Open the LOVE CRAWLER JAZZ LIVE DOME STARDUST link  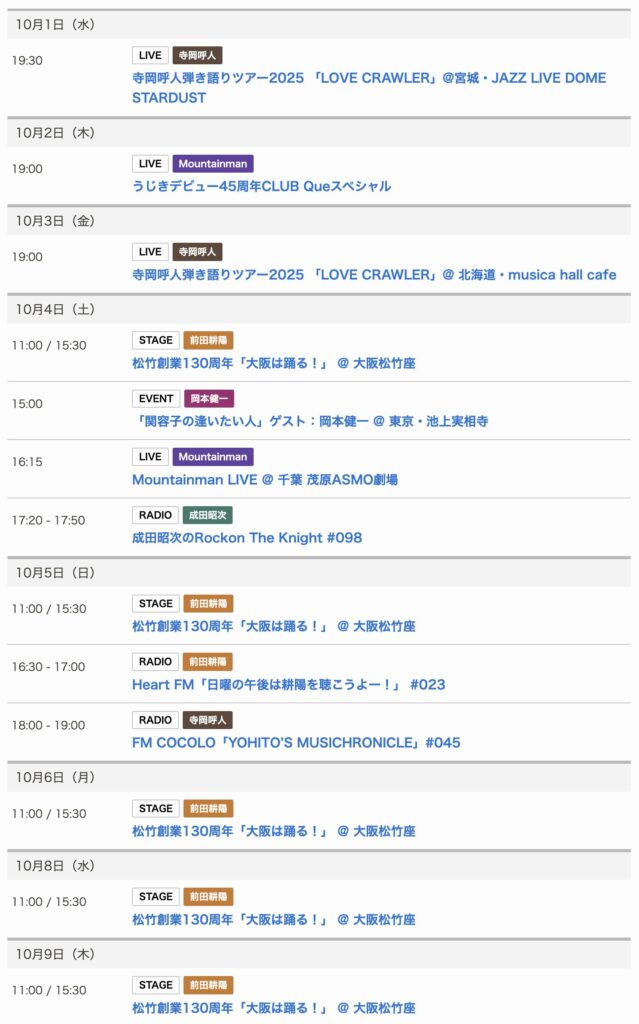point(368,78)
